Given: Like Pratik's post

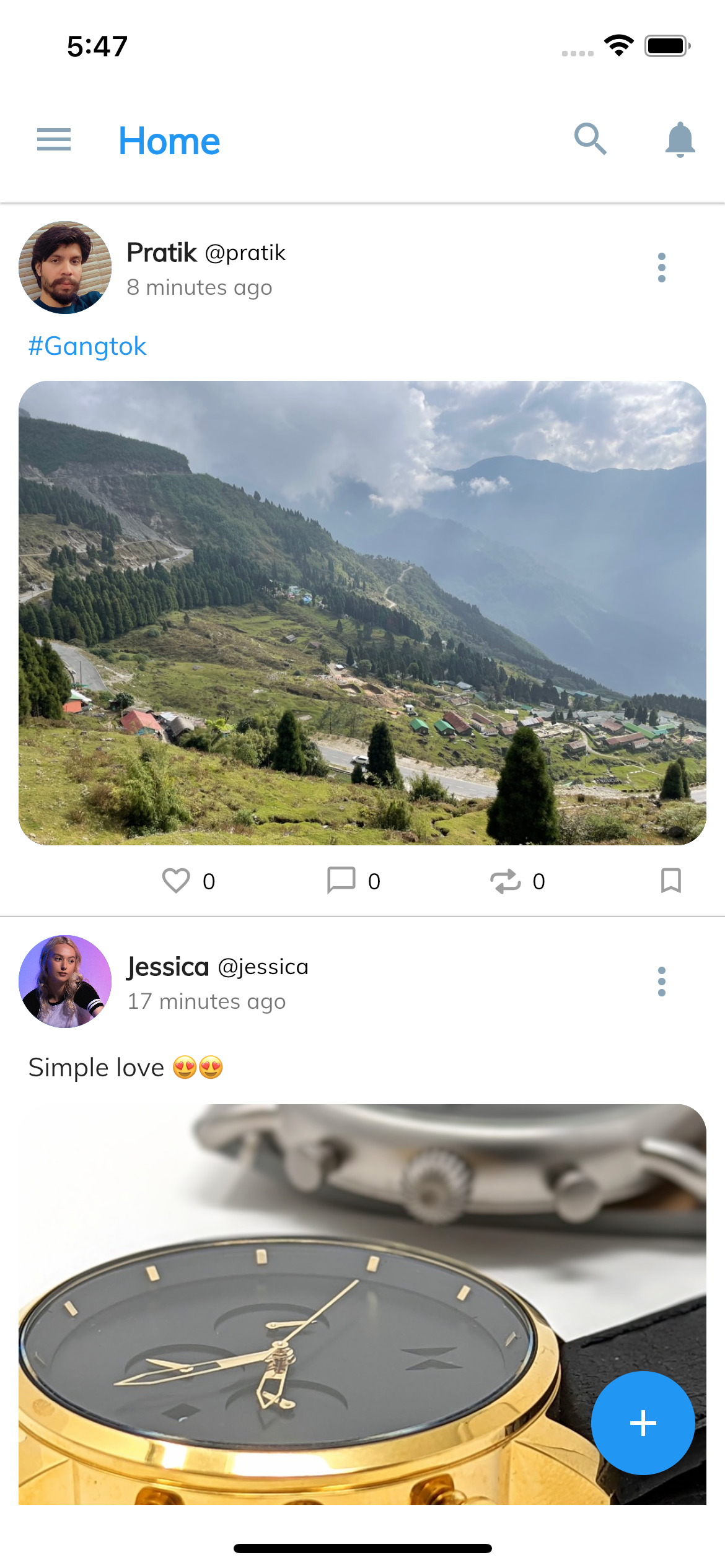Looking at the screenshot, I should pyautogui.click(x=177, y=881).
